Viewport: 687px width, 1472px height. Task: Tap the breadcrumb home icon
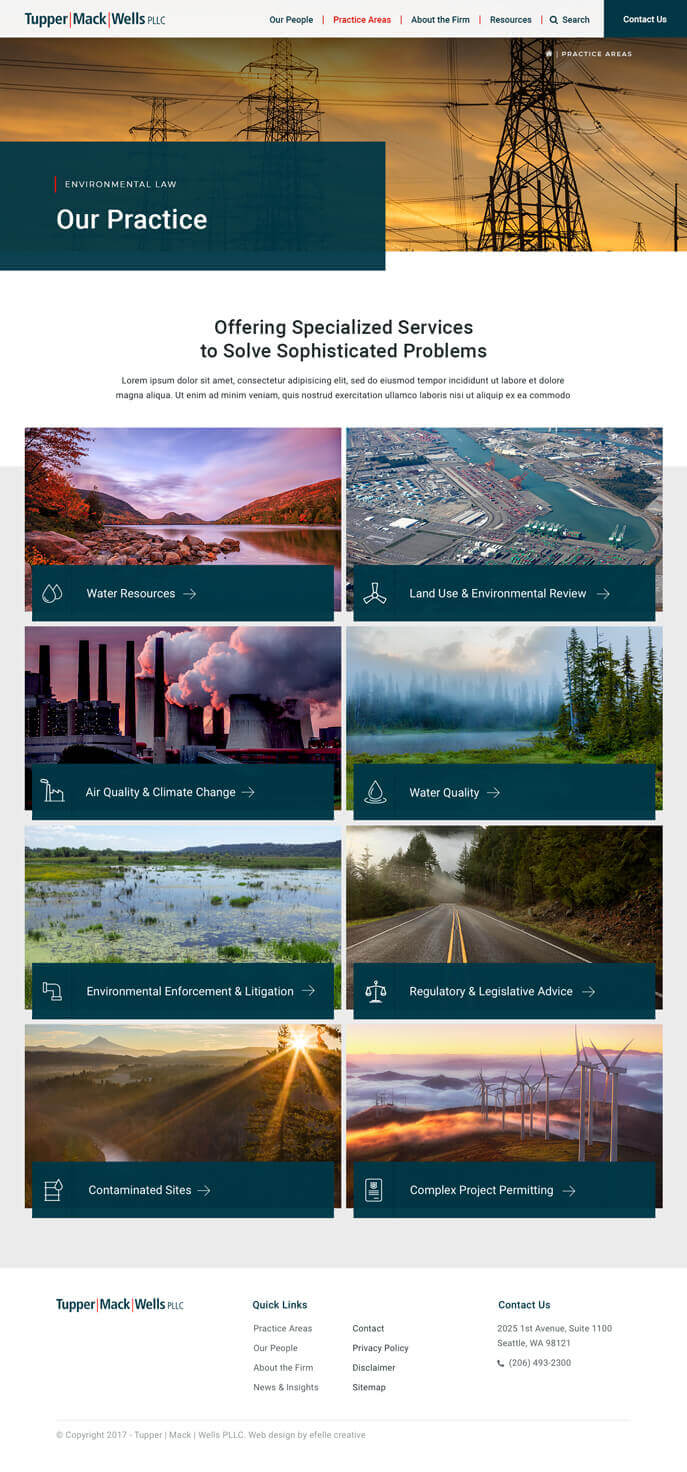click(x=549, y=54)
